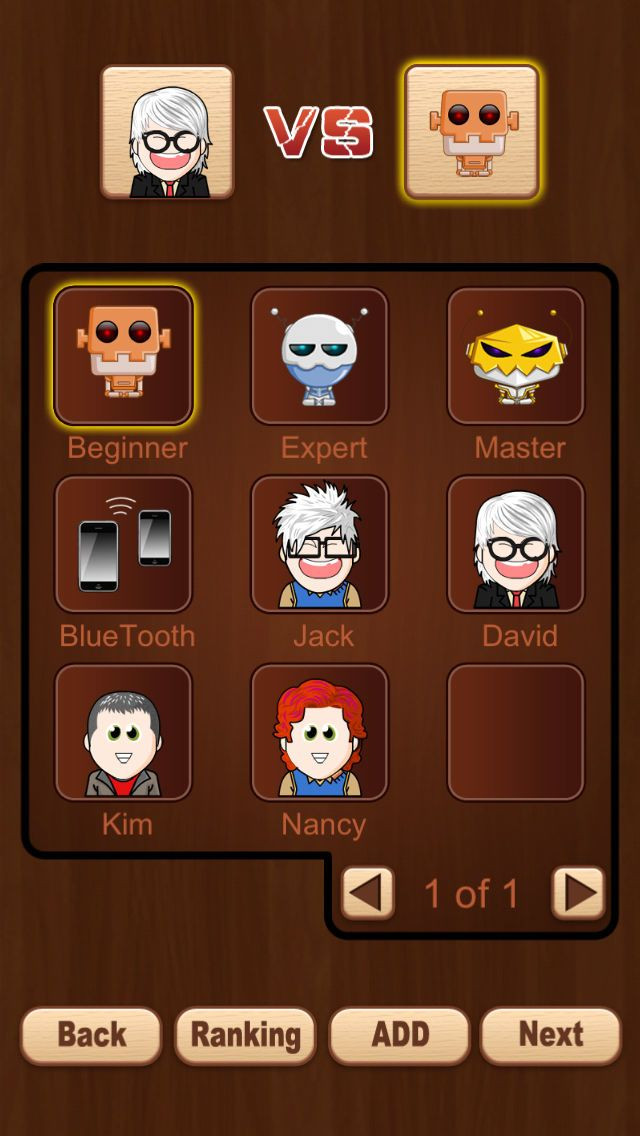Open the Ranking screen
The width and height of the screenshot is (640, 1136).
(x=246, y=1035)
